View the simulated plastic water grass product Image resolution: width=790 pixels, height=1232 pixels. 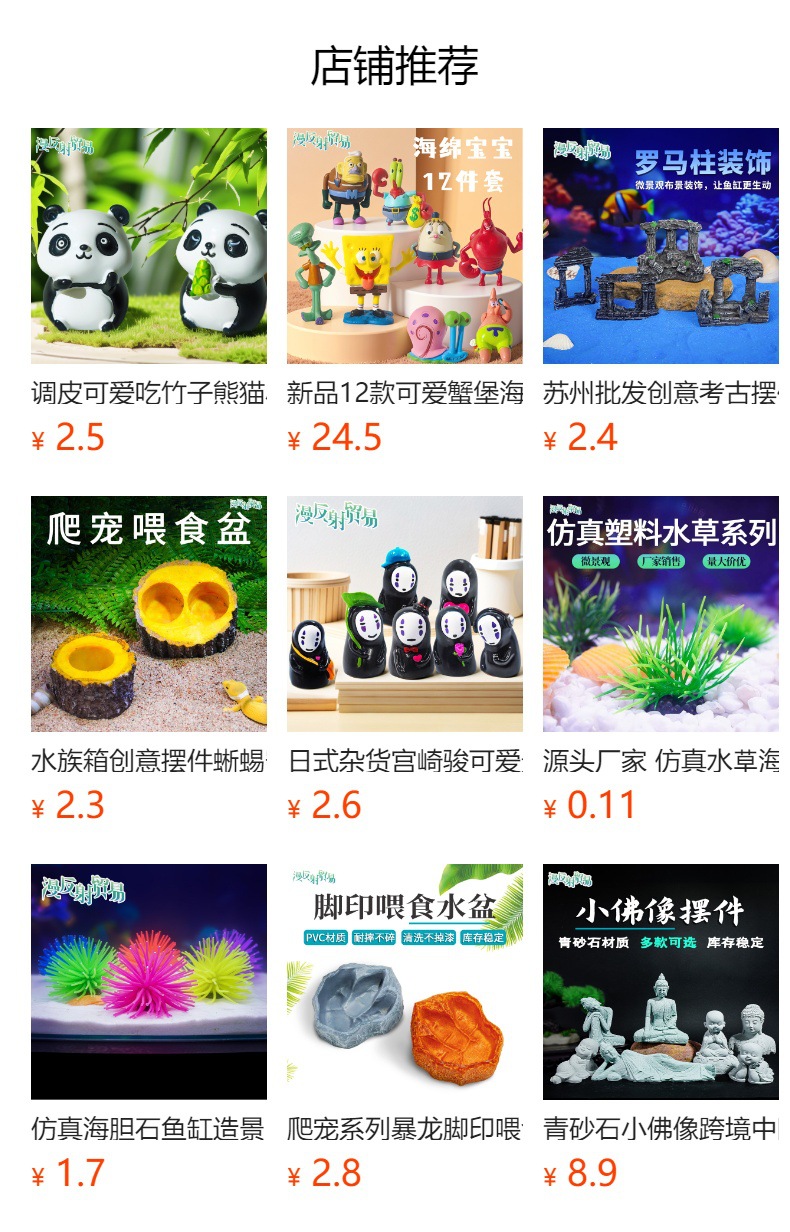[x=661, y=614]
